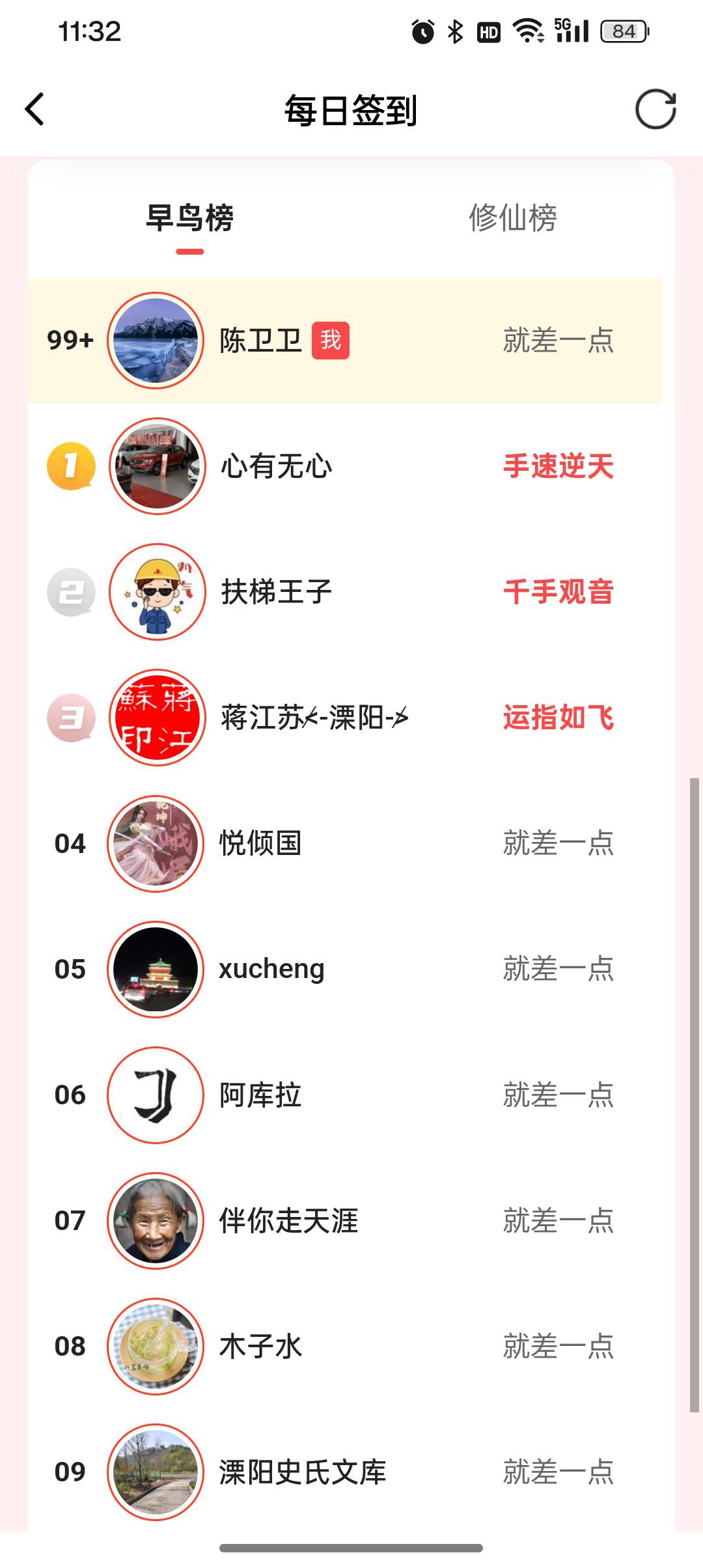
Task: Open 木子水's leaderboard entry
Action: click(260, 1347)
